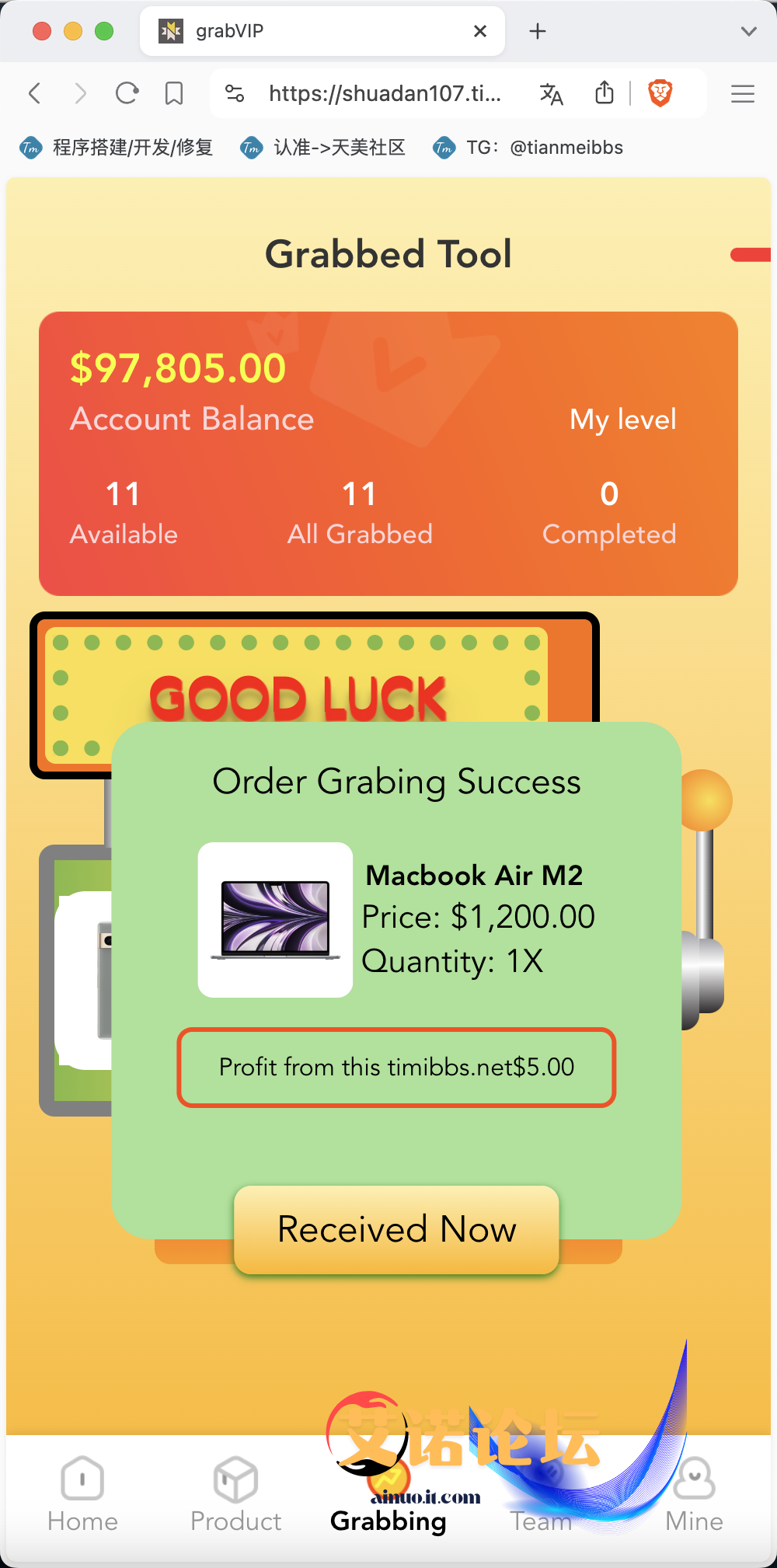Open the browser hamburger menu

pyautogui.click(x=742, y=94)
